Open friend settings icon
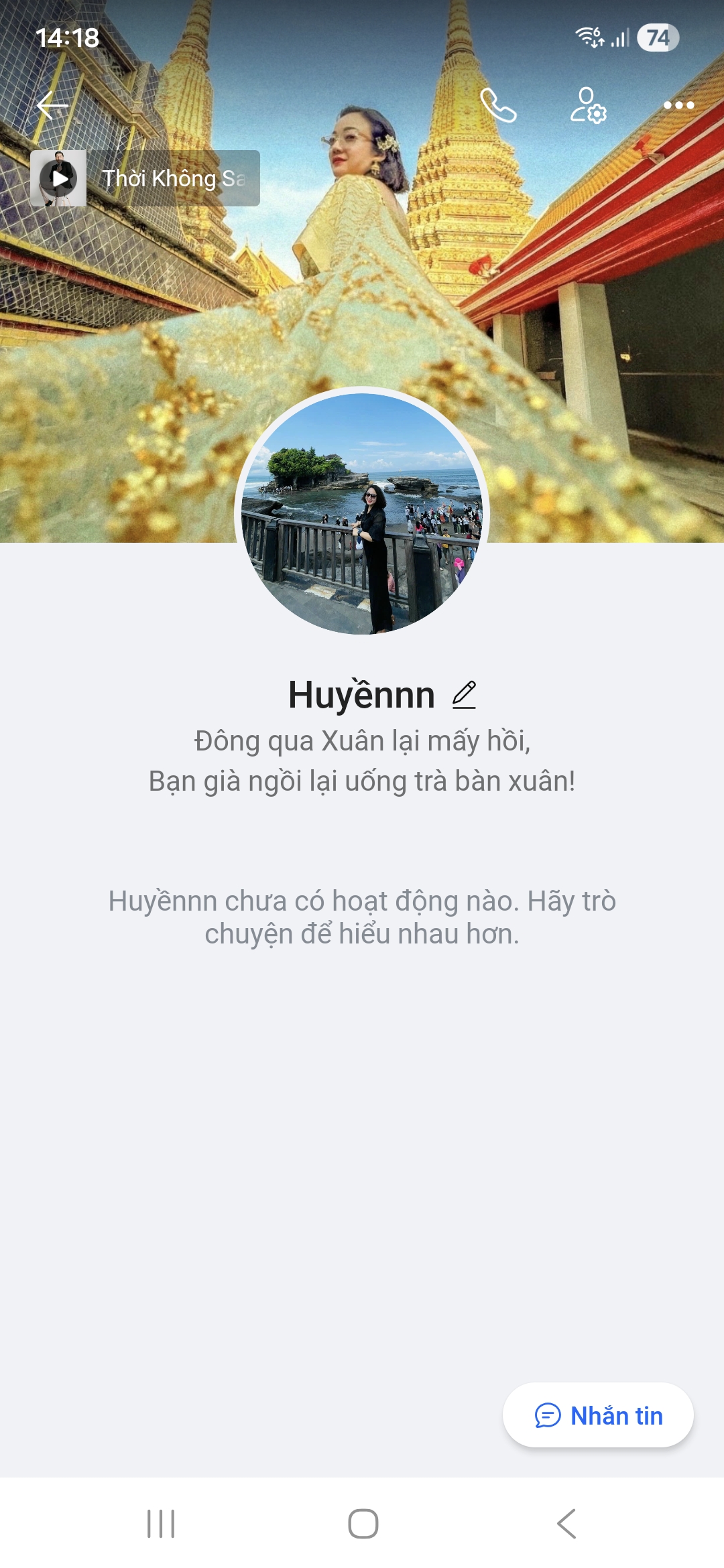Viewport: 724px width, 1568px height. click(x=588, y=105)
